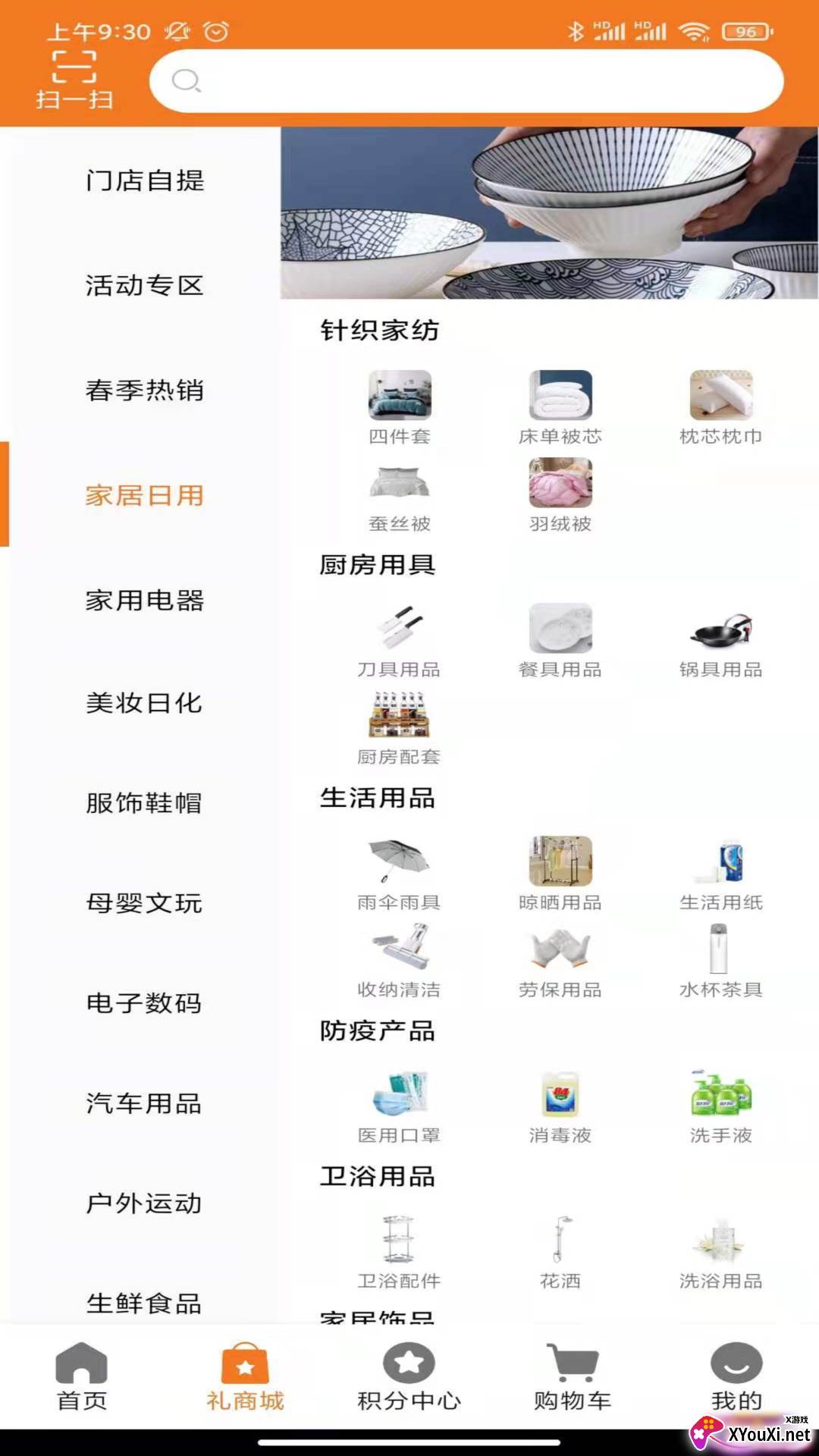Select the 家用电器 category

click(144, 600)
